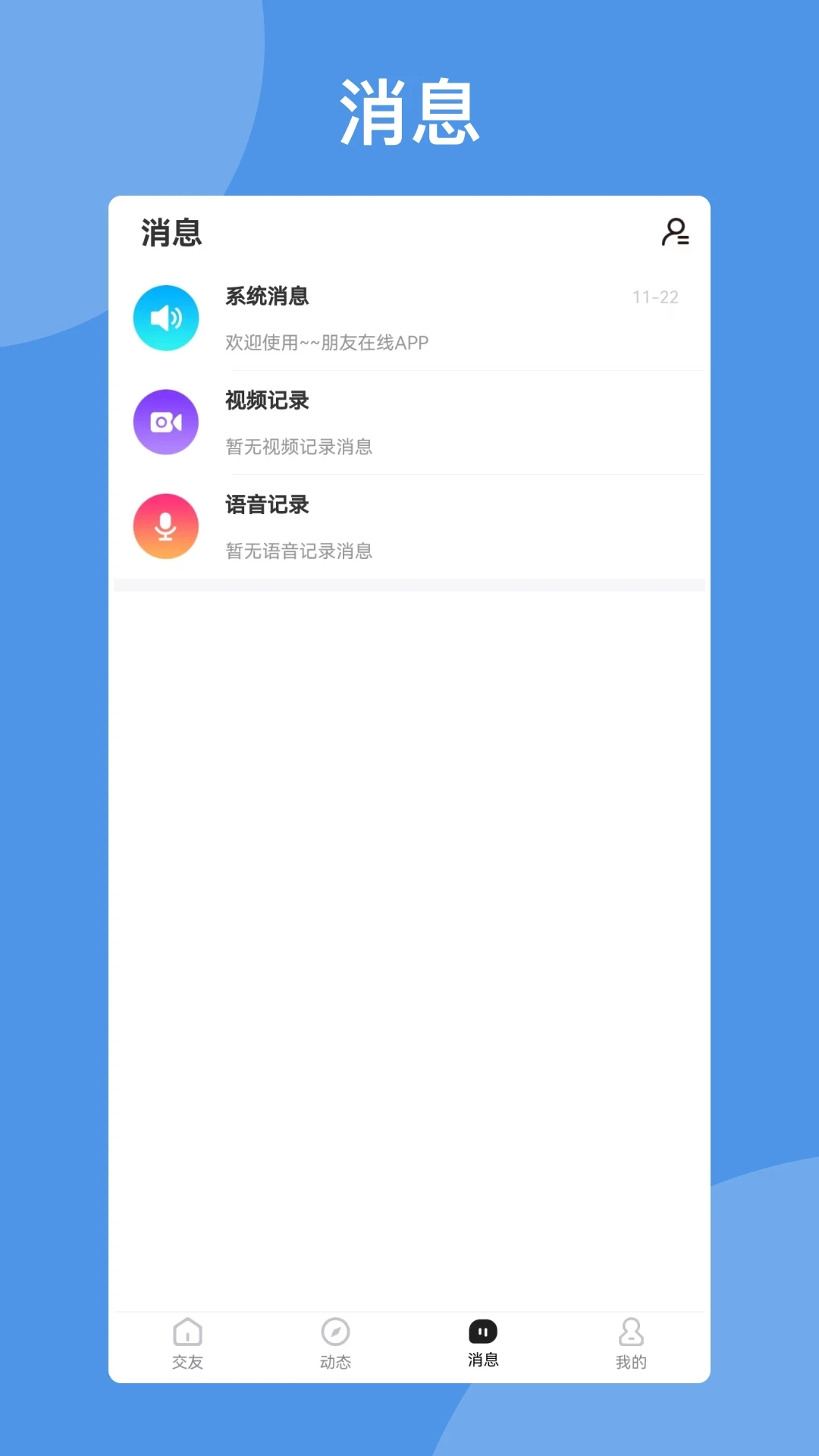Tap the 11-22 timestamp on 系统消息

654,297
